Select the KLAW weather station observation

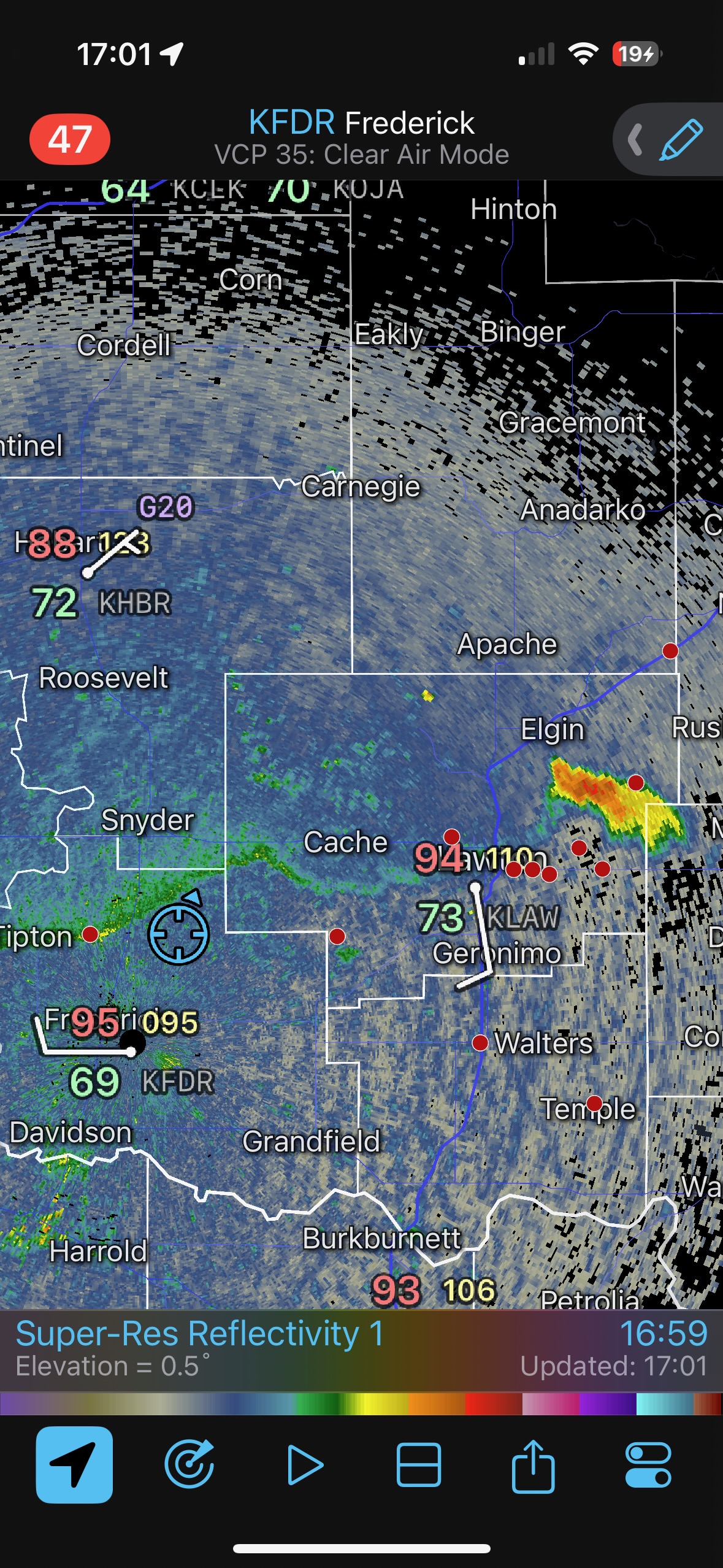[522, 918]
